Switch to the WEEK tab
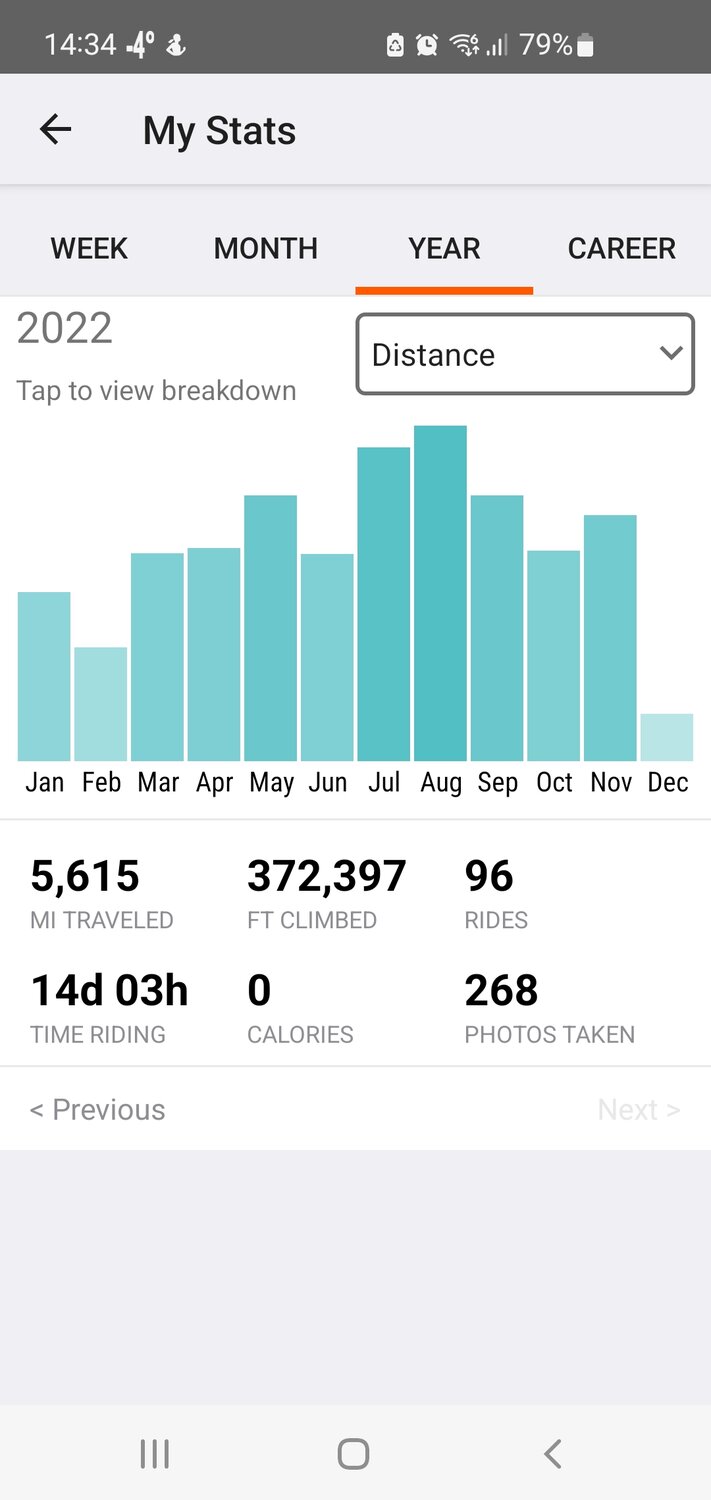 tap(89, 248)
